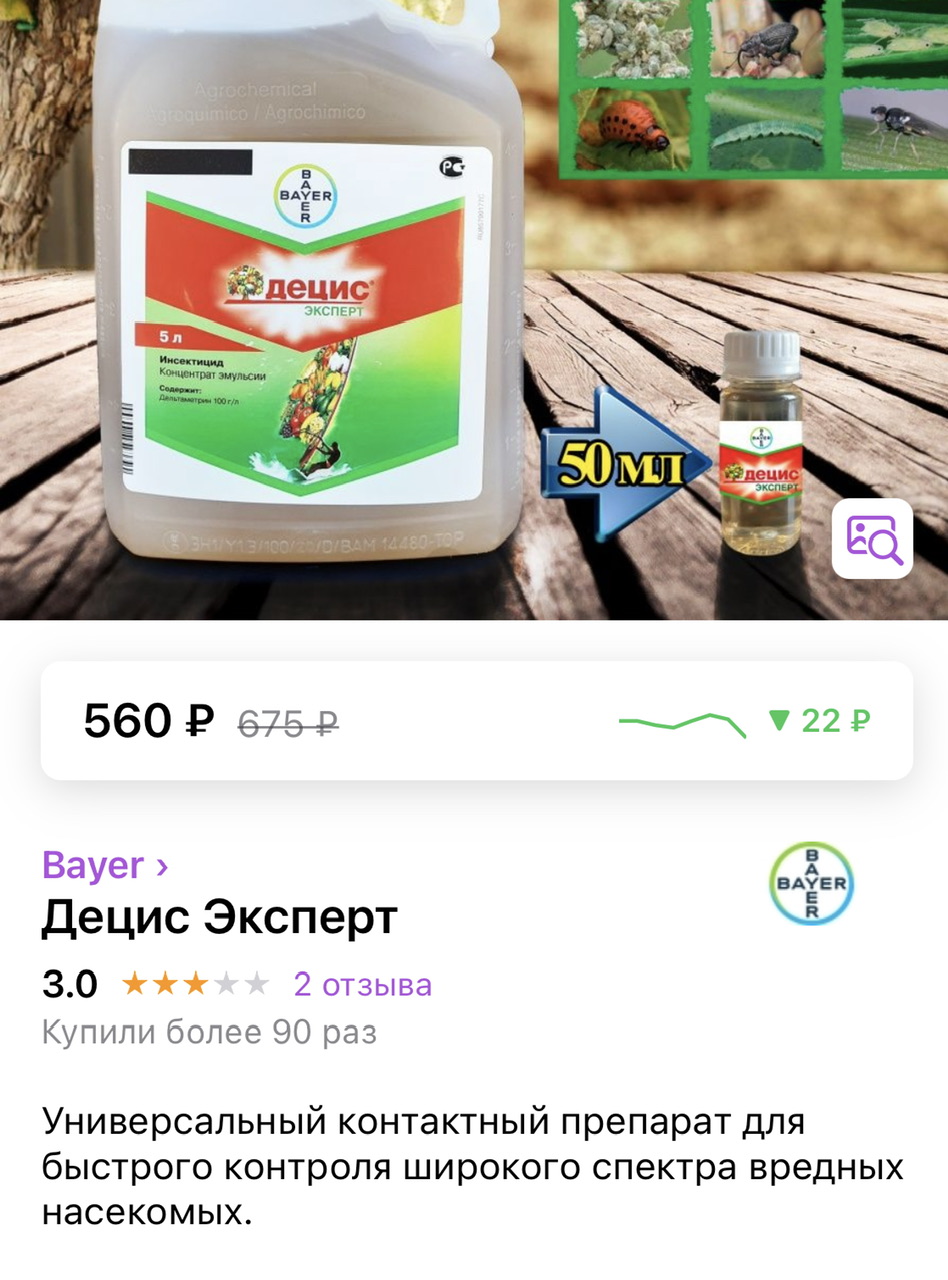Open the similar-image search icon
The image size is (948, 1280).
tap(872, 538)
